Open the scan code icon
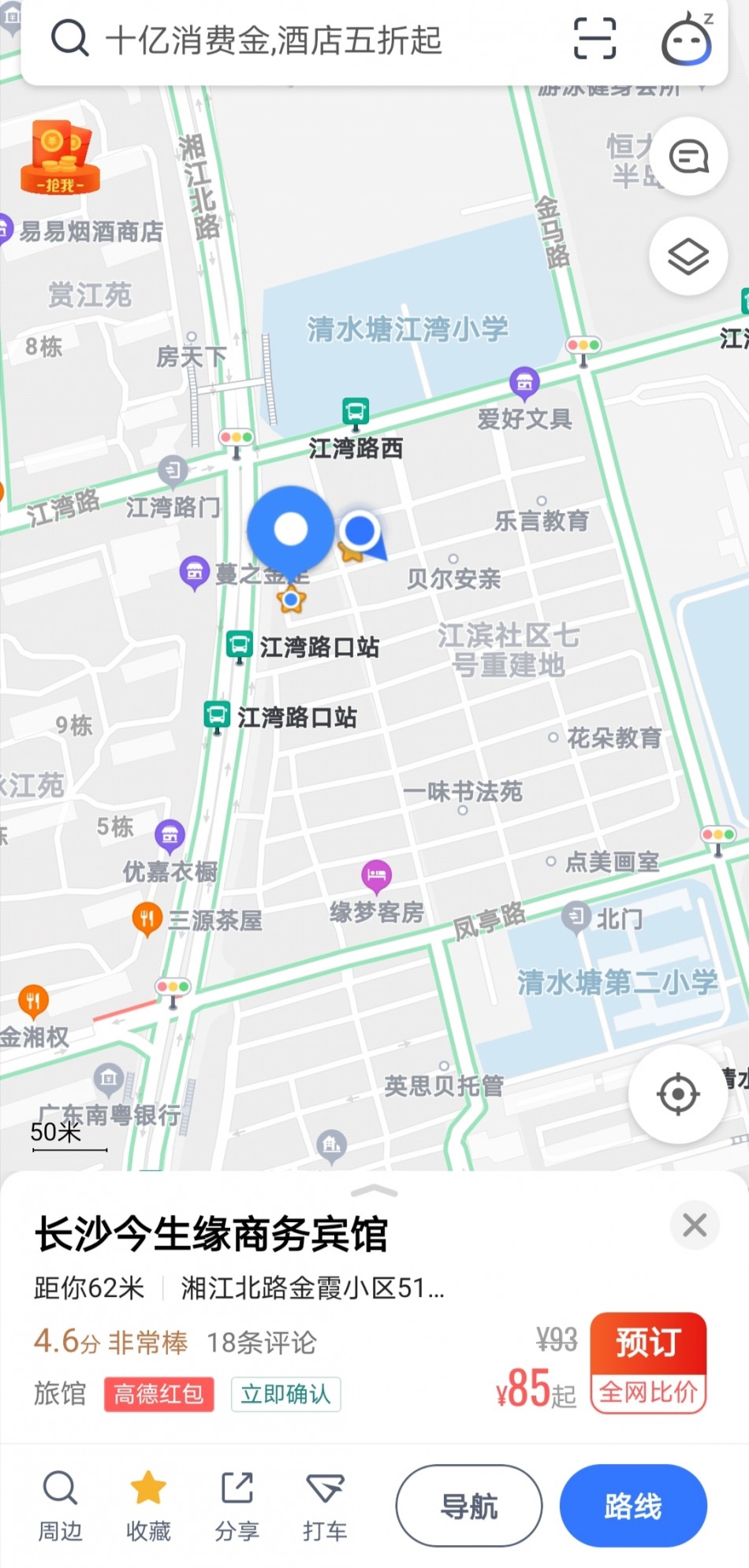The image size is (749, 1568). pyautogui.click(x=594, y=38)
